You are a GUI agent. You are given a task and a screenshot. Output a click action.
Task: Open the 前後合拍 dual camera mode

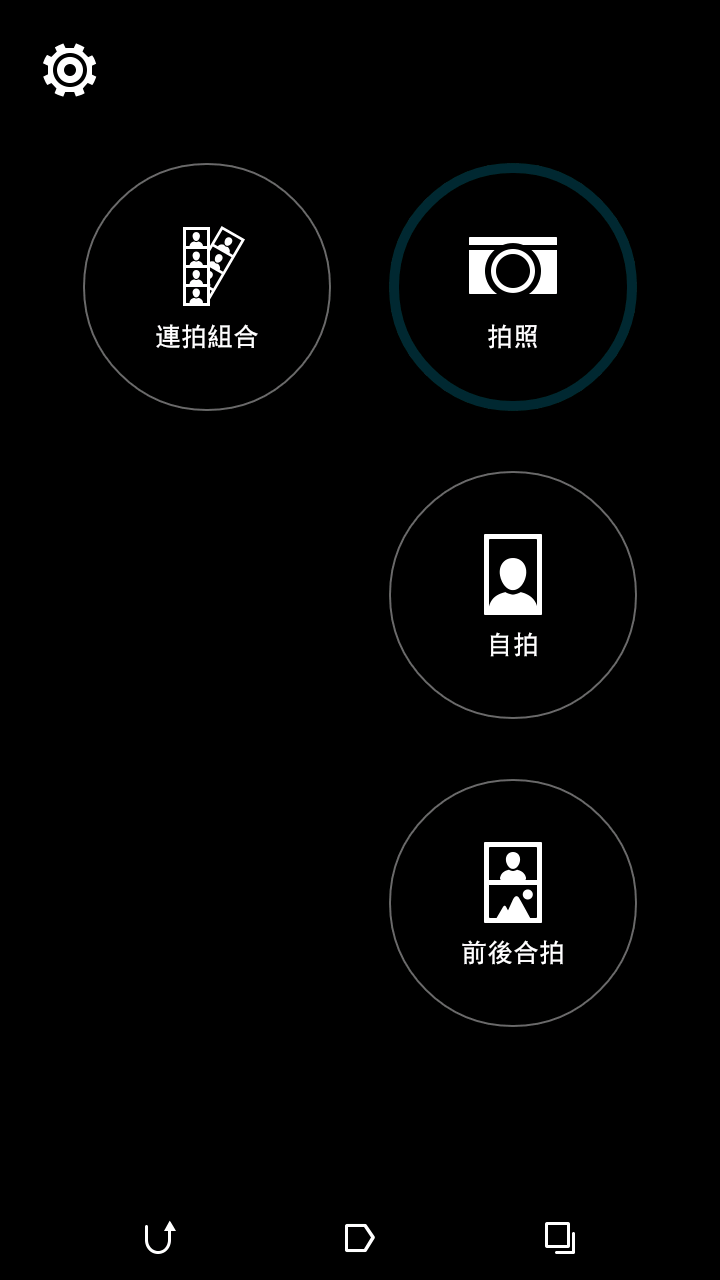513,903
